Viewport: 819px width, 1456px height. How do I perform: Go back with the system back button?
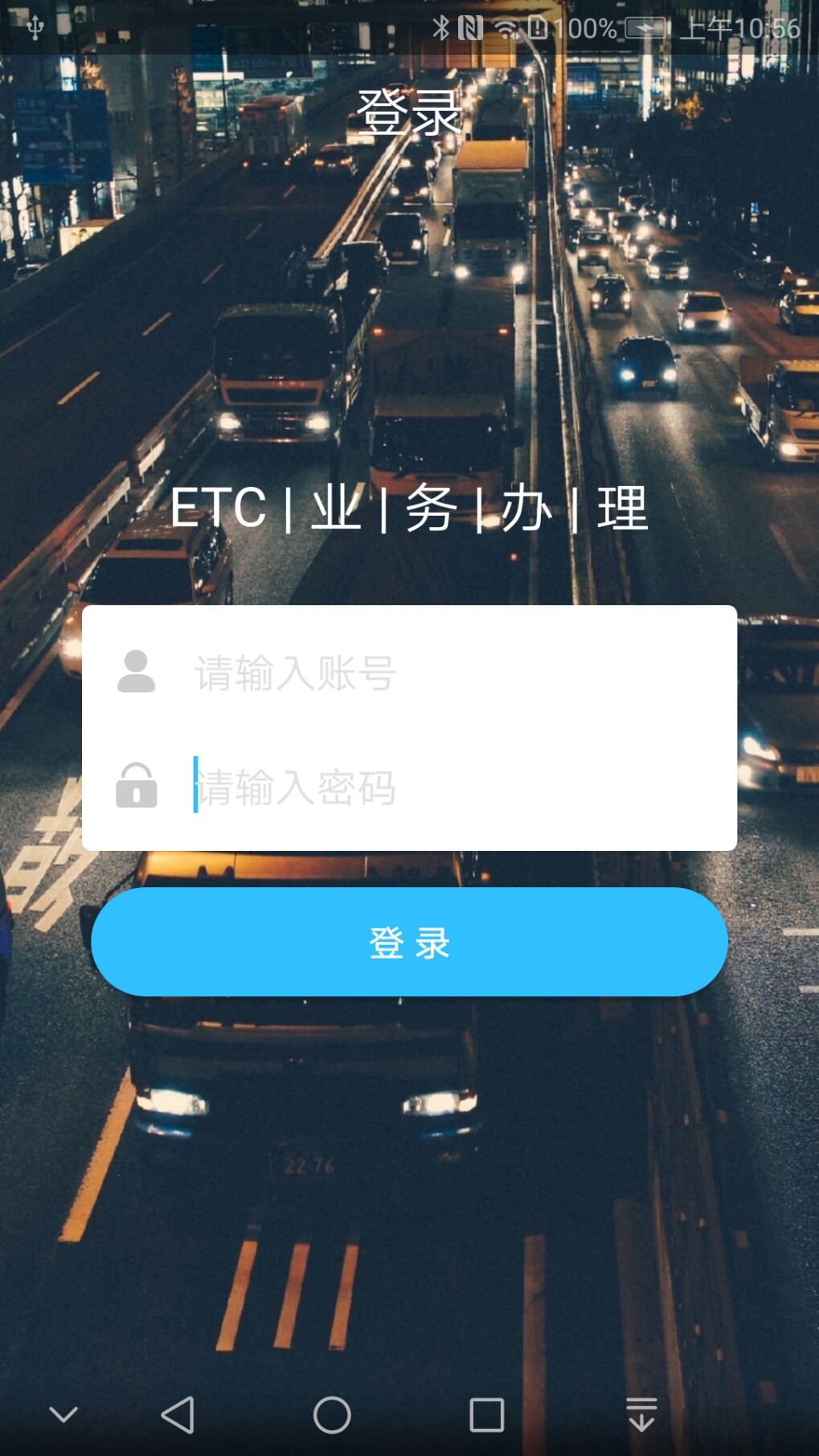click(178, 1414)
